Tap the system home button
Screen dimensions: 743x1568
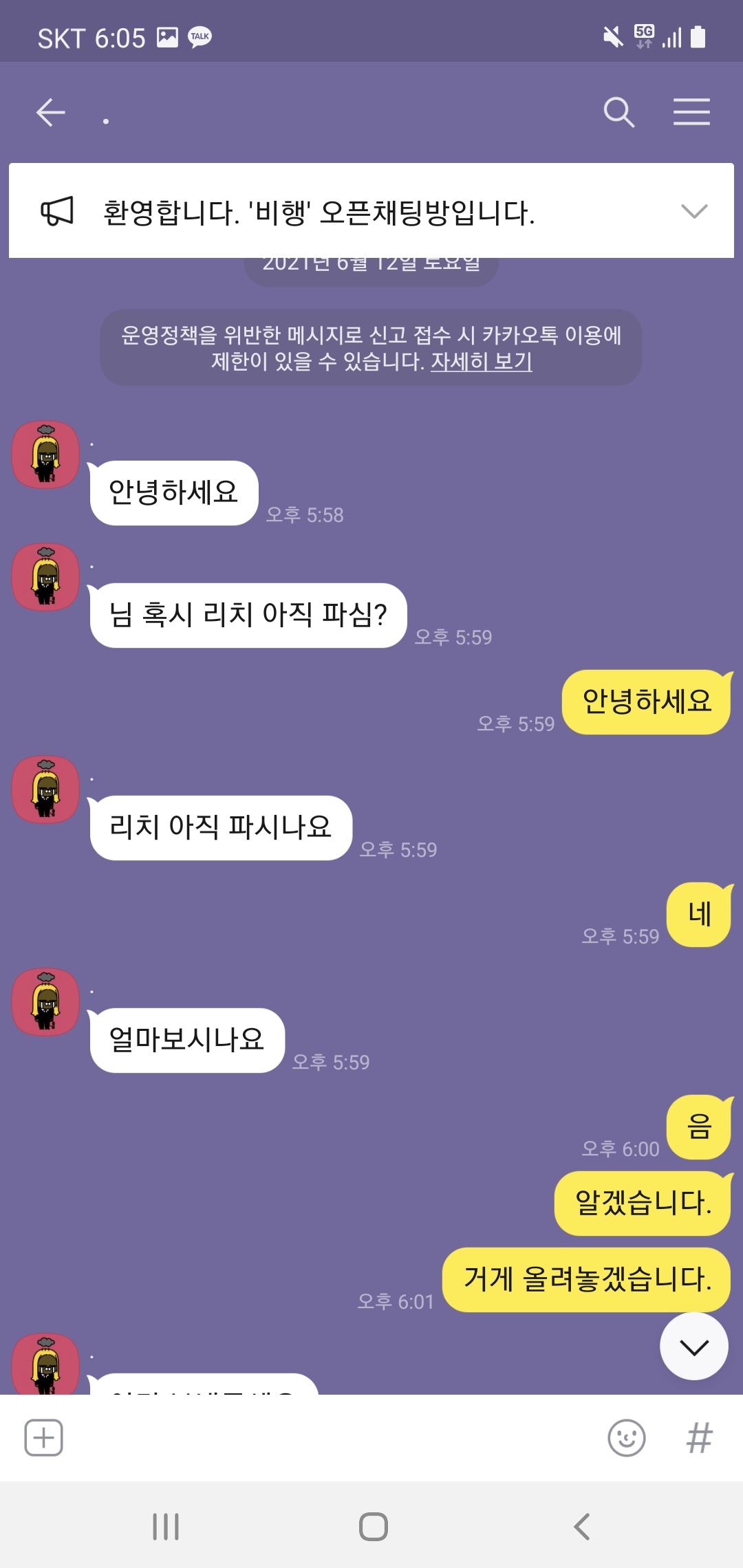(x=373, y=1527)
